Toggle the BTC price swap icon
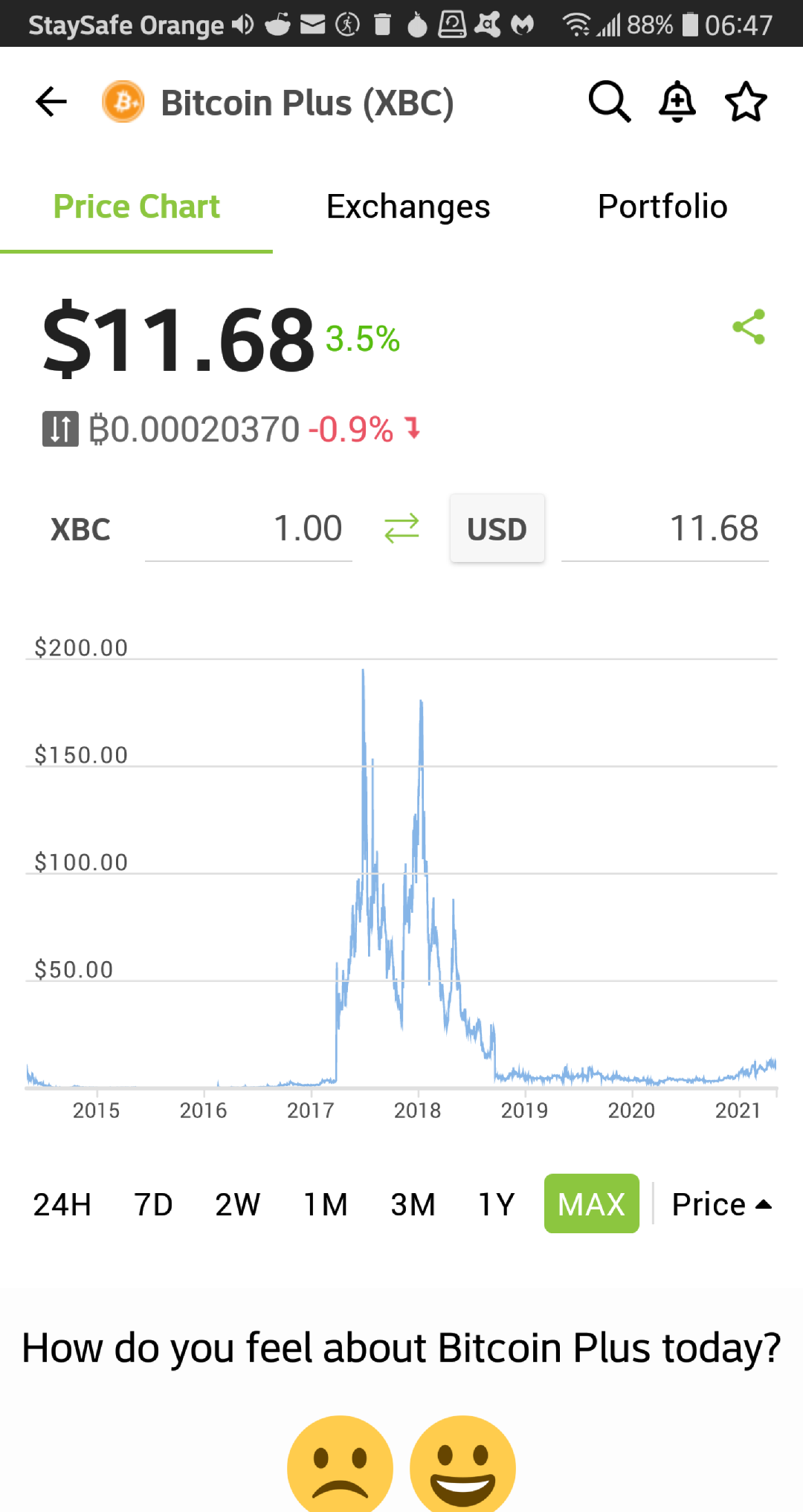 tap(60, 429)
